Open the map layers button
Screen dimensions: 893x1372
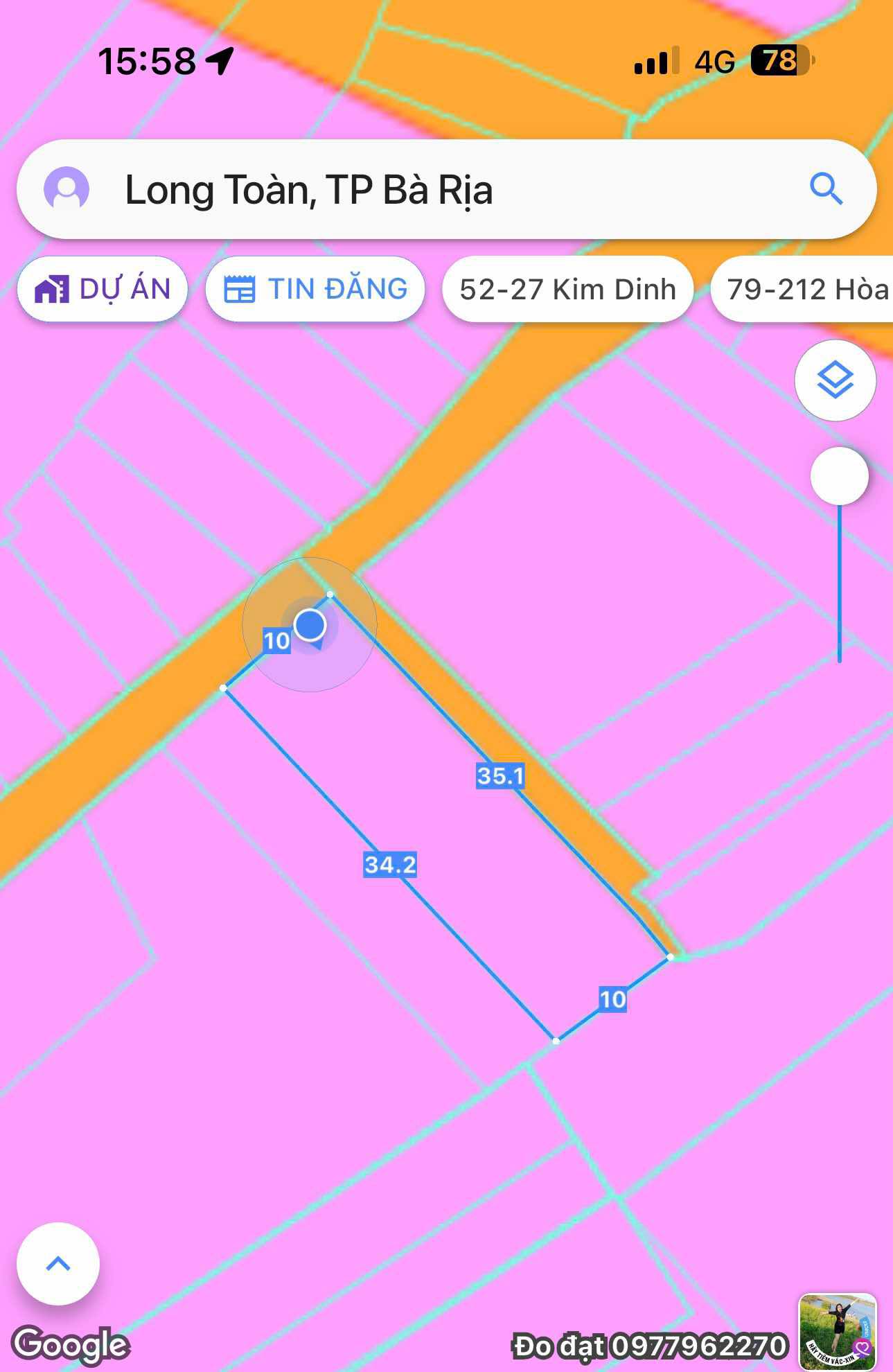835,380
